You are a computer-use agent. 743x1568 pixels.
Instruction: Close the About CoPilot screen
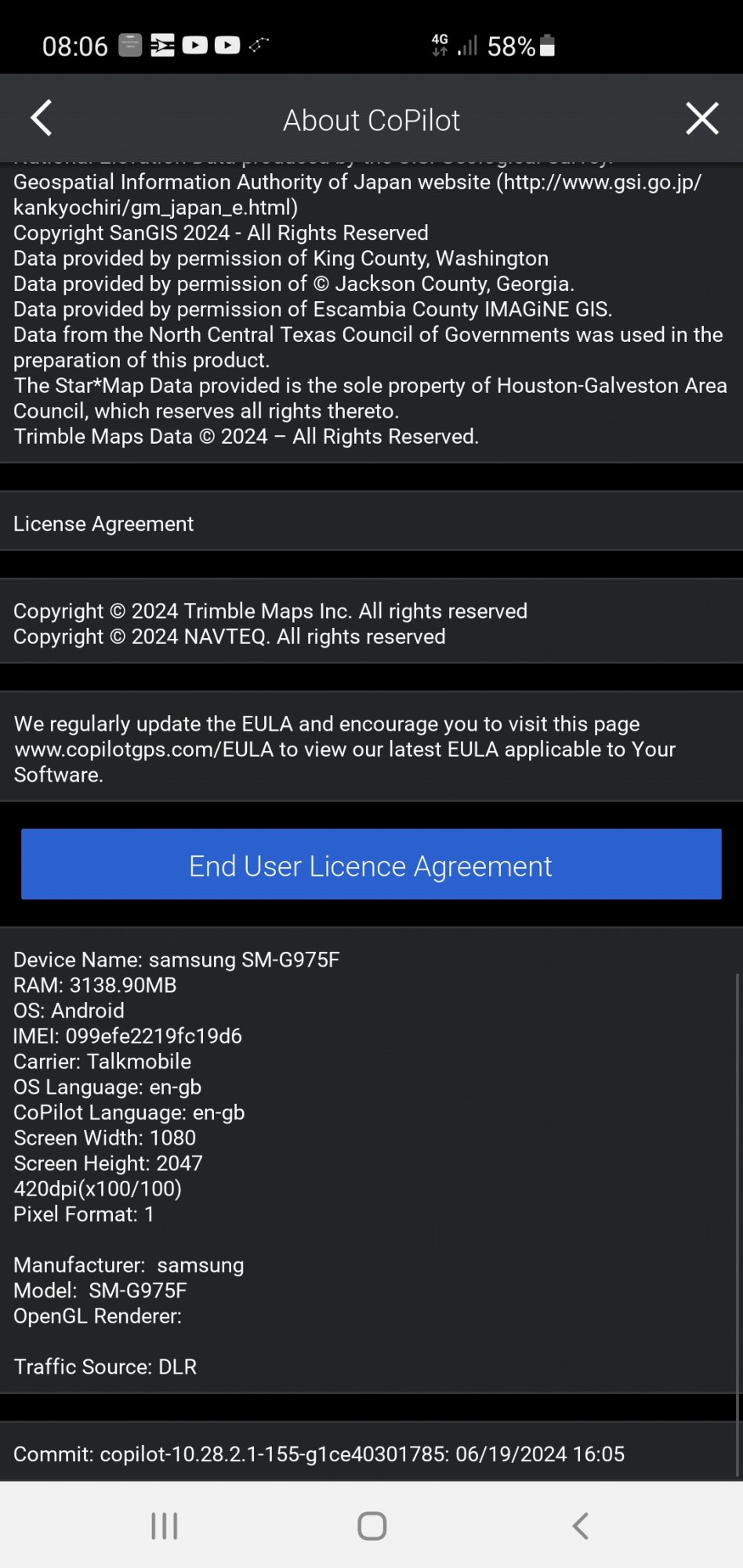tap(701, 118)
